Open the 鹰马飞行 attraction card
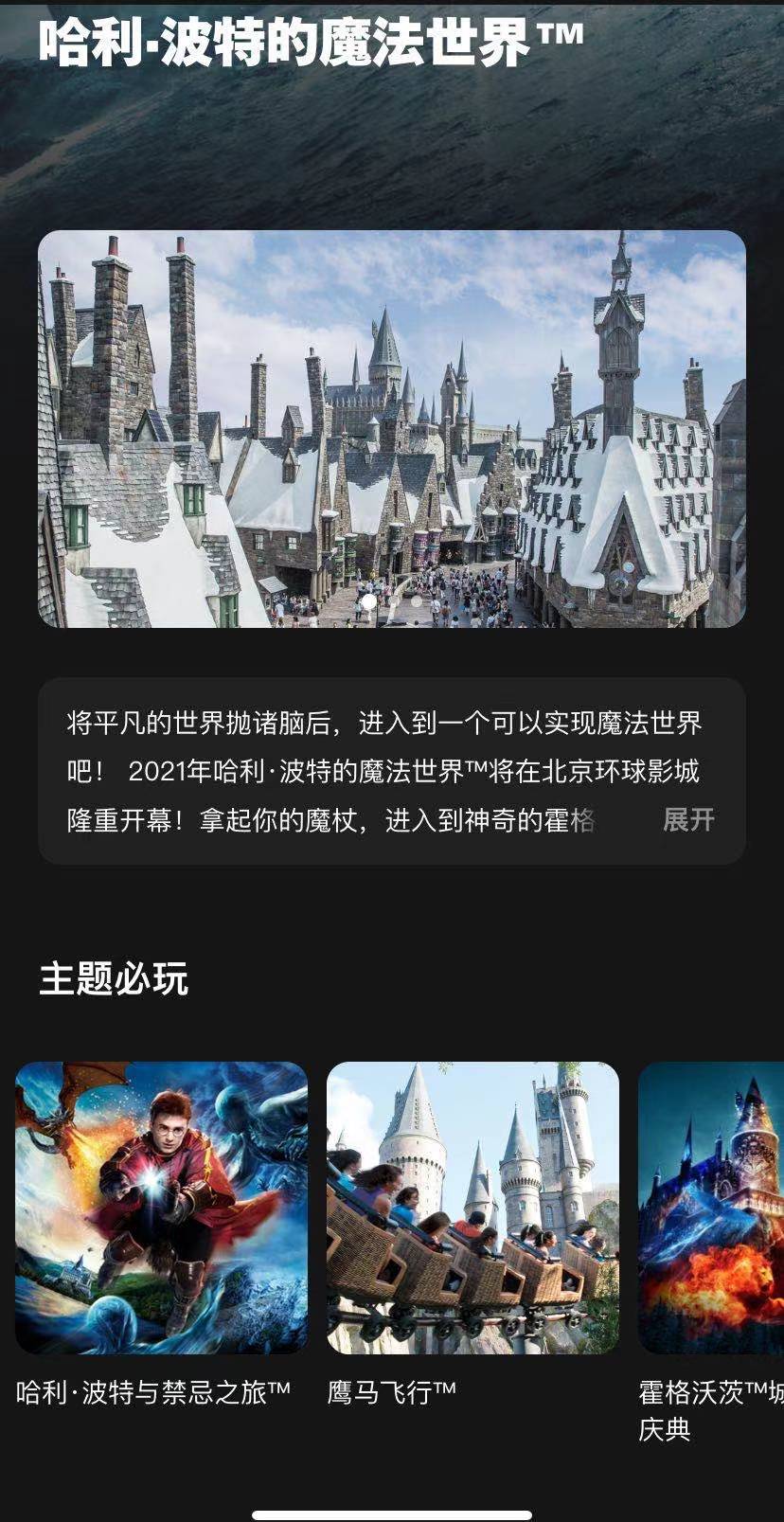The image size is (784, 1522). pos(472,1208)
